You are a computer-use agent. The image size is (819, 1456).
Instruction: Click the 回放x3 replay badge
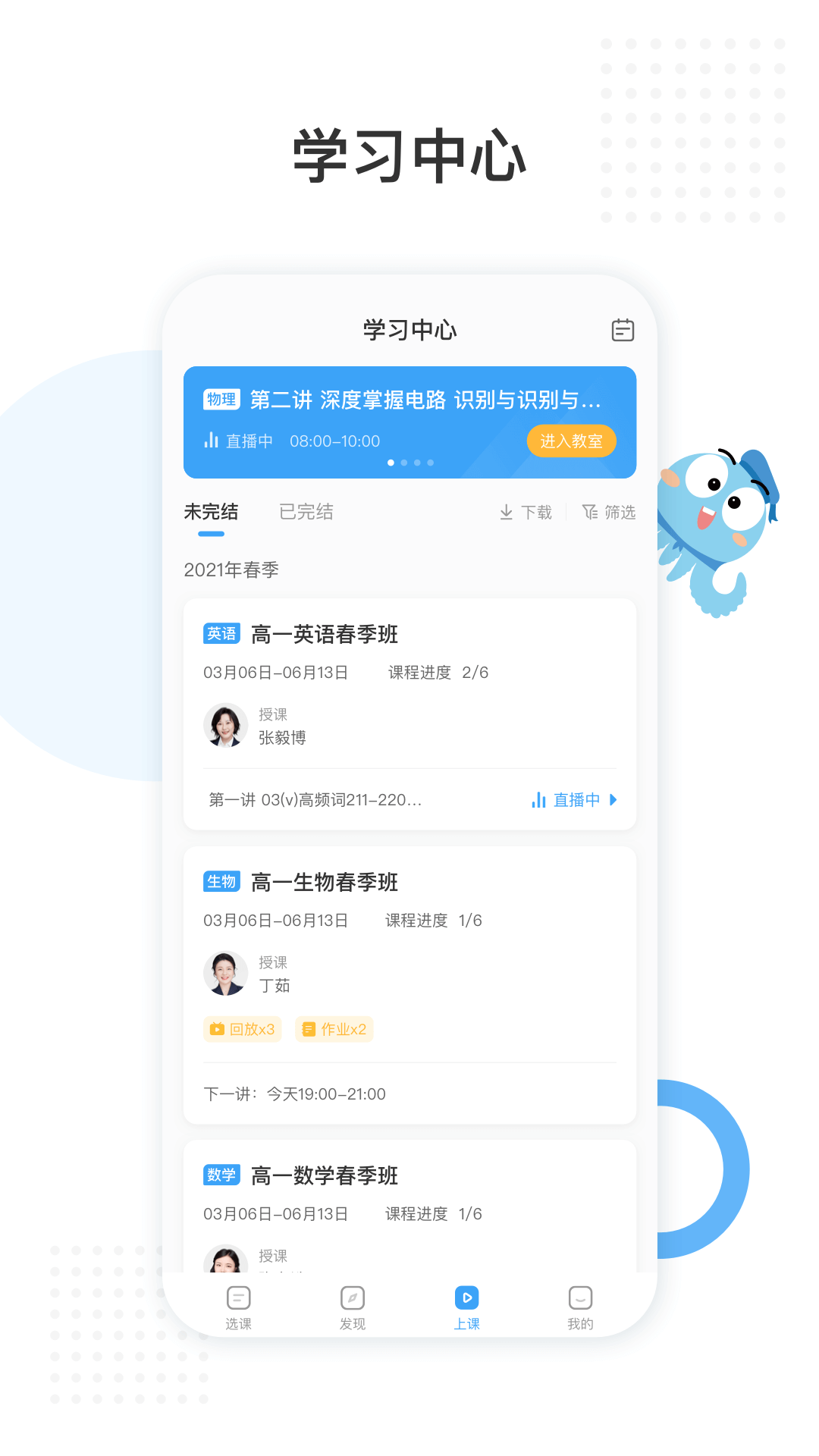[x=243, y=1029]
